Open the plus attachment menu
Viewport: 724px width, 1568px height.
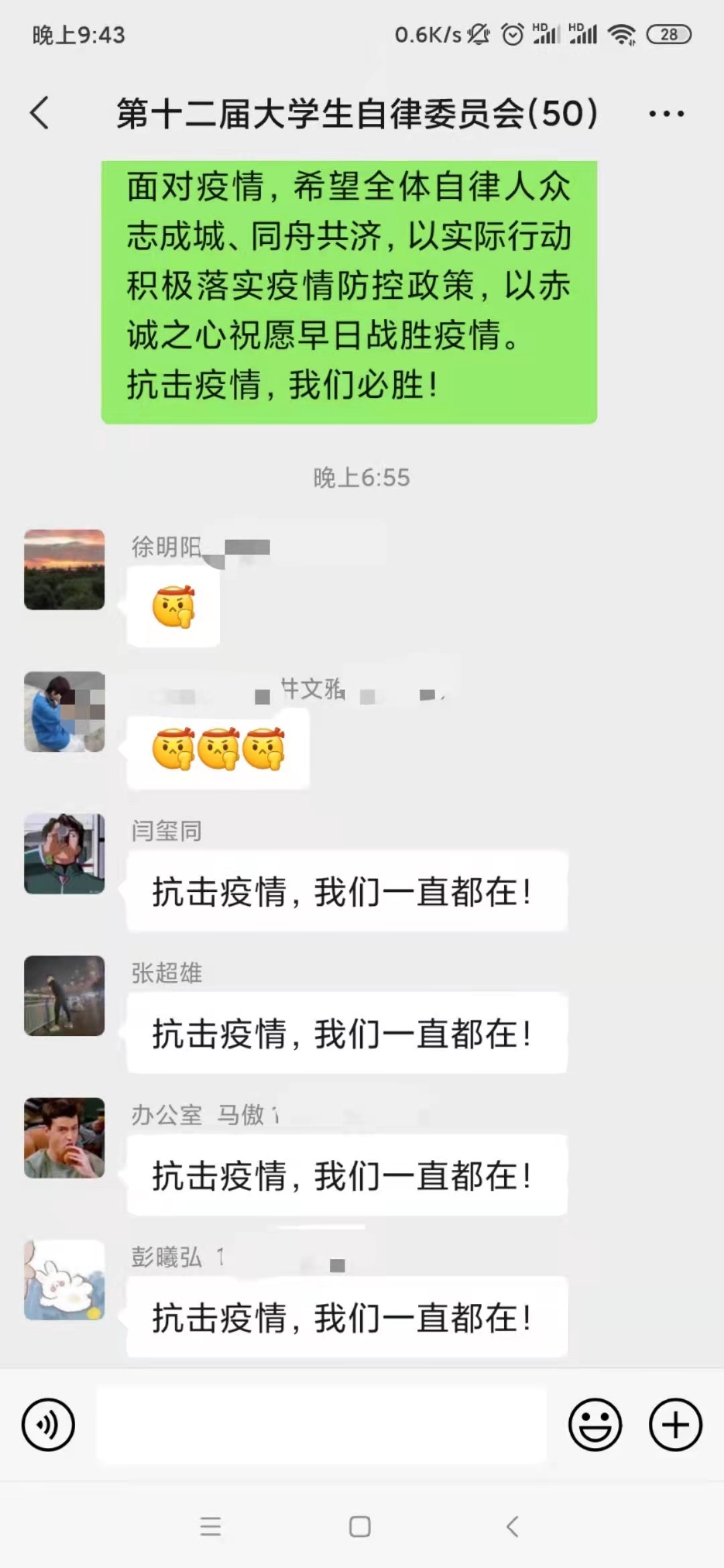pos(675,1425)
